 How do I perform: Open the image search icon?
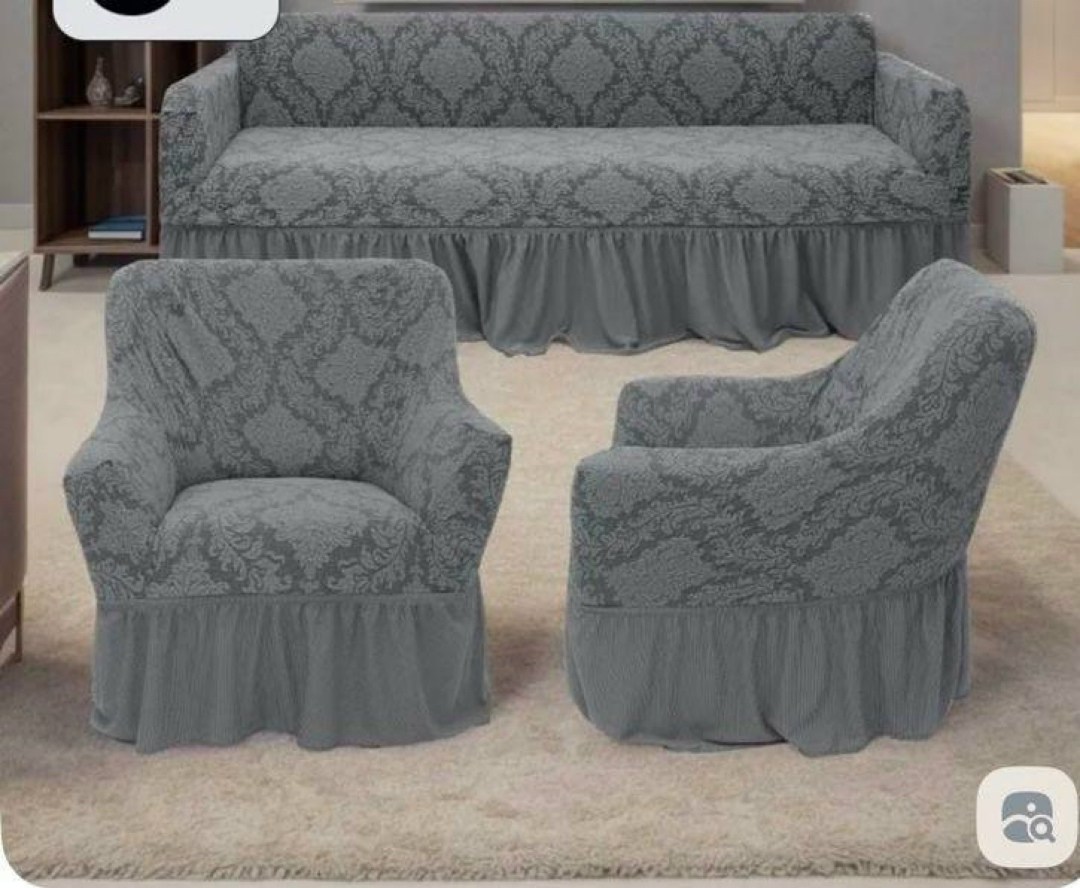click(1026, 816)
